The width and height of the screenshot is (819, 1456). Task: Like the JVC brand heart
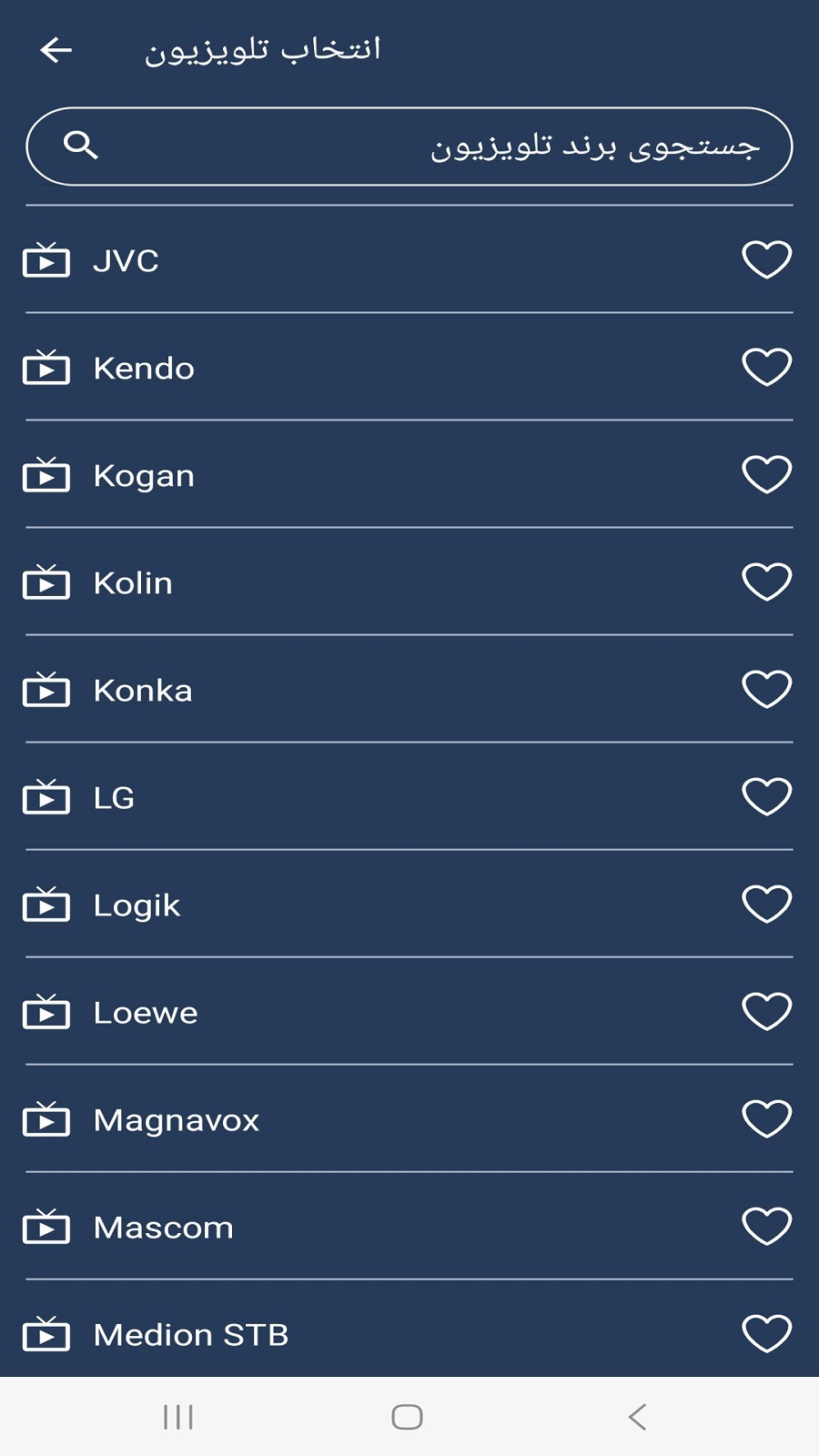(766, 260)
